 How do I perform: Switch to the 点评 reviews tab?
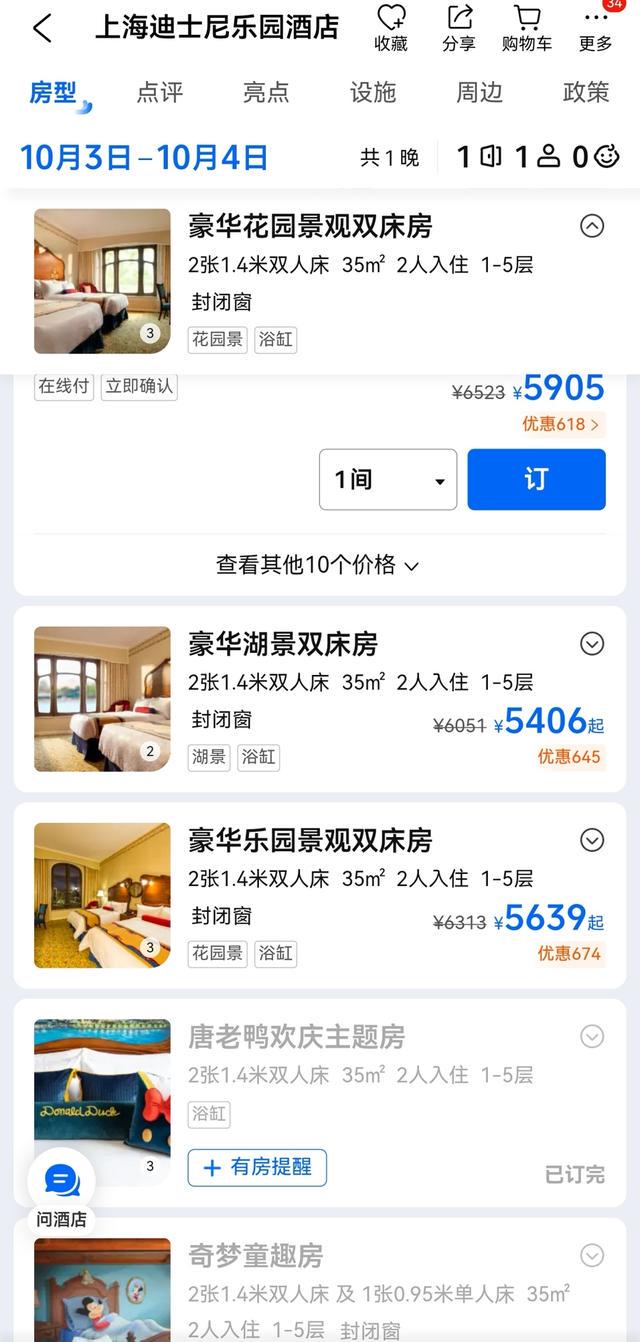click(x=160, y=93)
